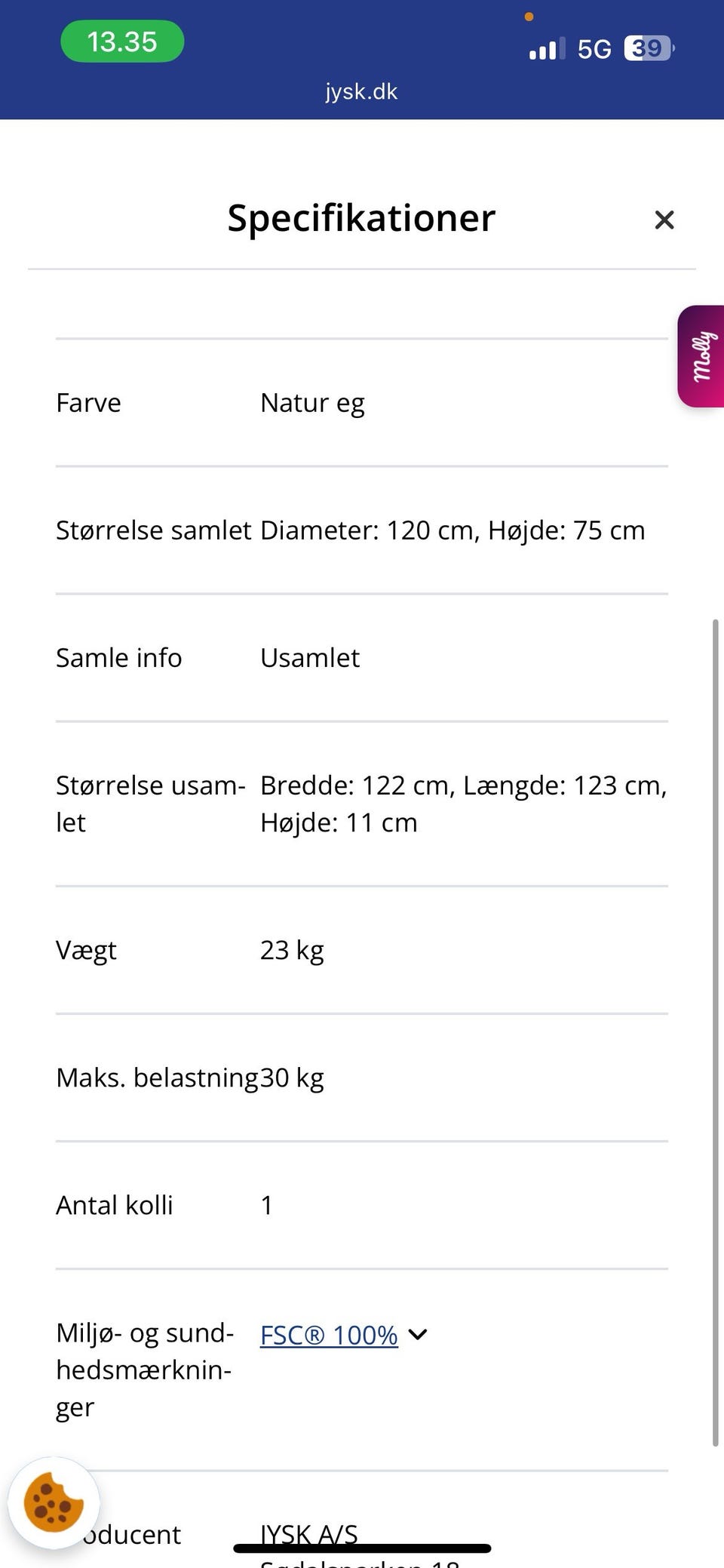Open the Molly side tab
This screenshot has width=724, height=1568.
[x=701, y=356]
